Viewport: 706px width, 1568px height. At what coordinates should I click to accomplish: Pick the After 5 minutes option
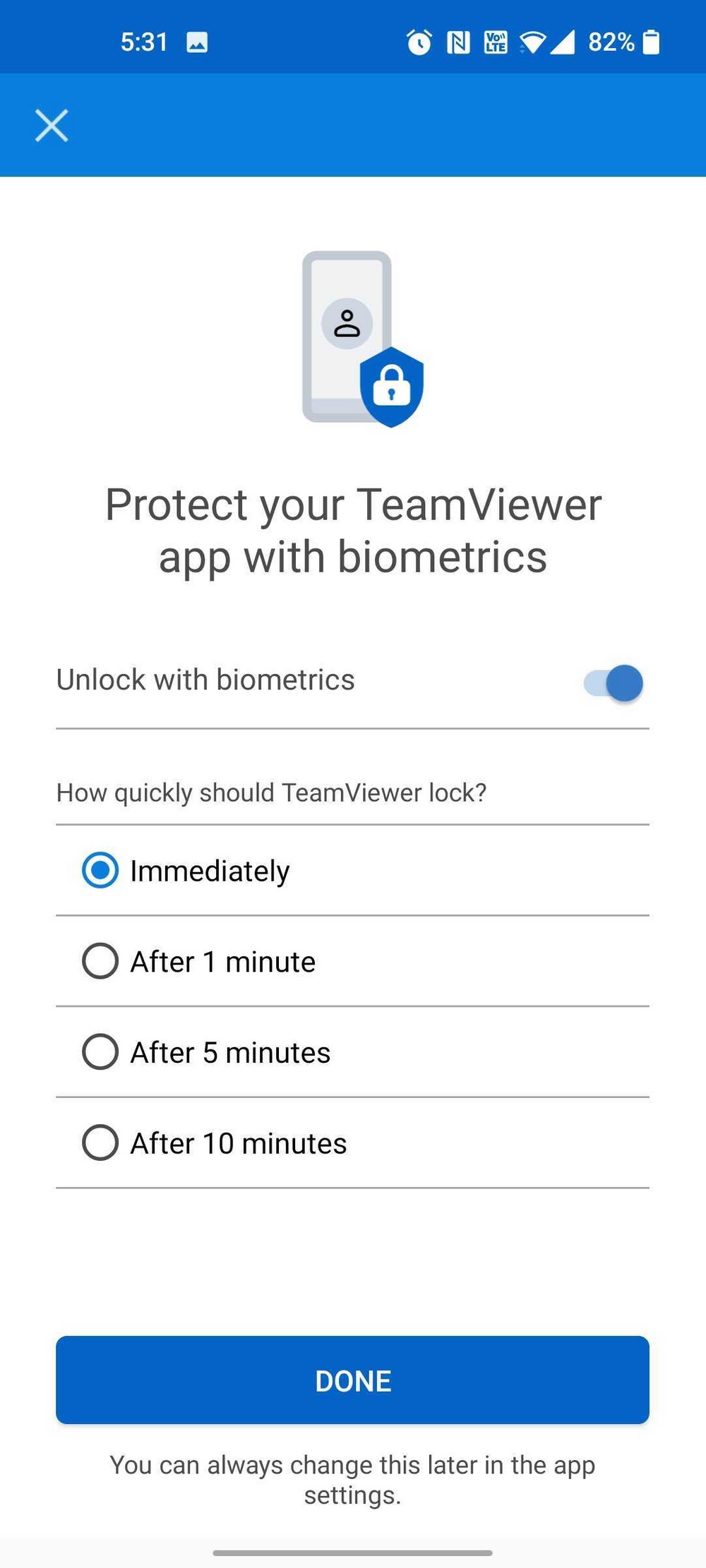352,1052
